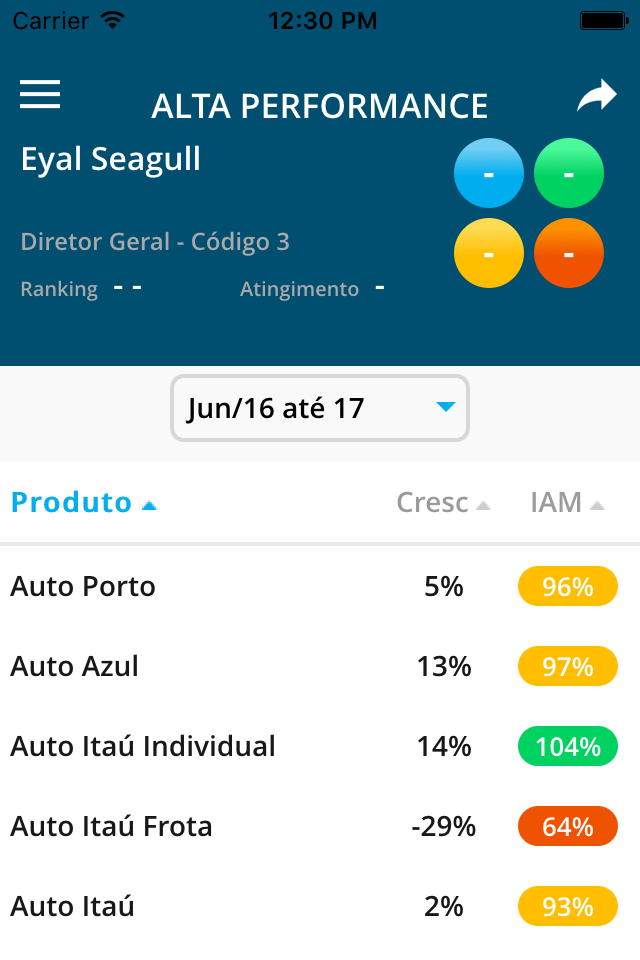Sort the list by IAM column
This screenshot has width=640, height=960.
pos(567,503)
